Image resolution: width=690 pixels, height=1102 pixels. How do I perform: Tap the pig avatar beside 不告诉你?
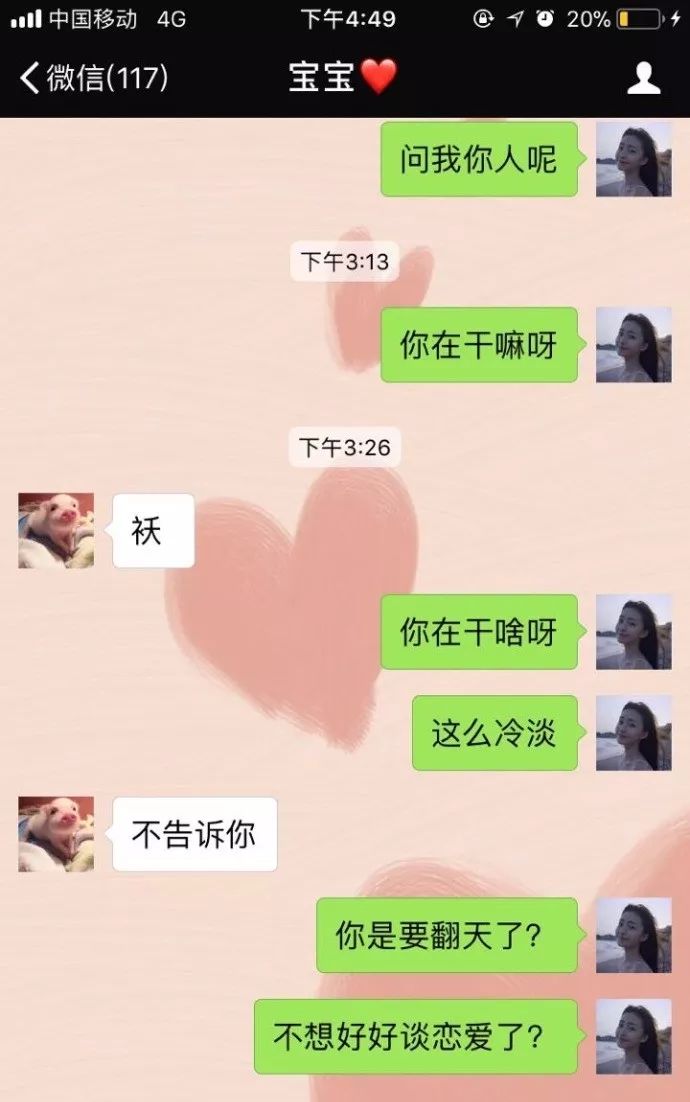(x=56, y=834)
